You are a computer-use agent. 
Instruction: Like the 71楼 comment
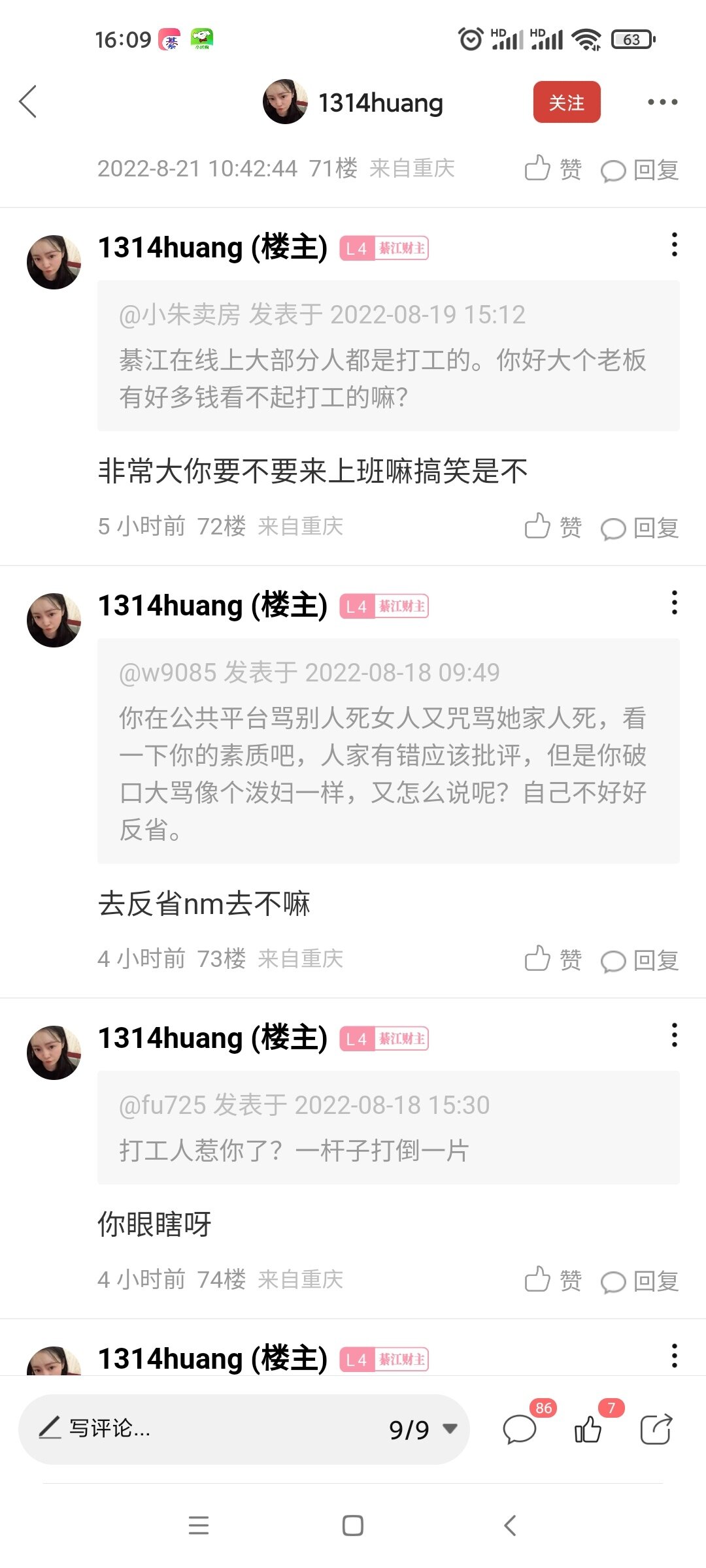pyautogui.click(x=552, y=169)
